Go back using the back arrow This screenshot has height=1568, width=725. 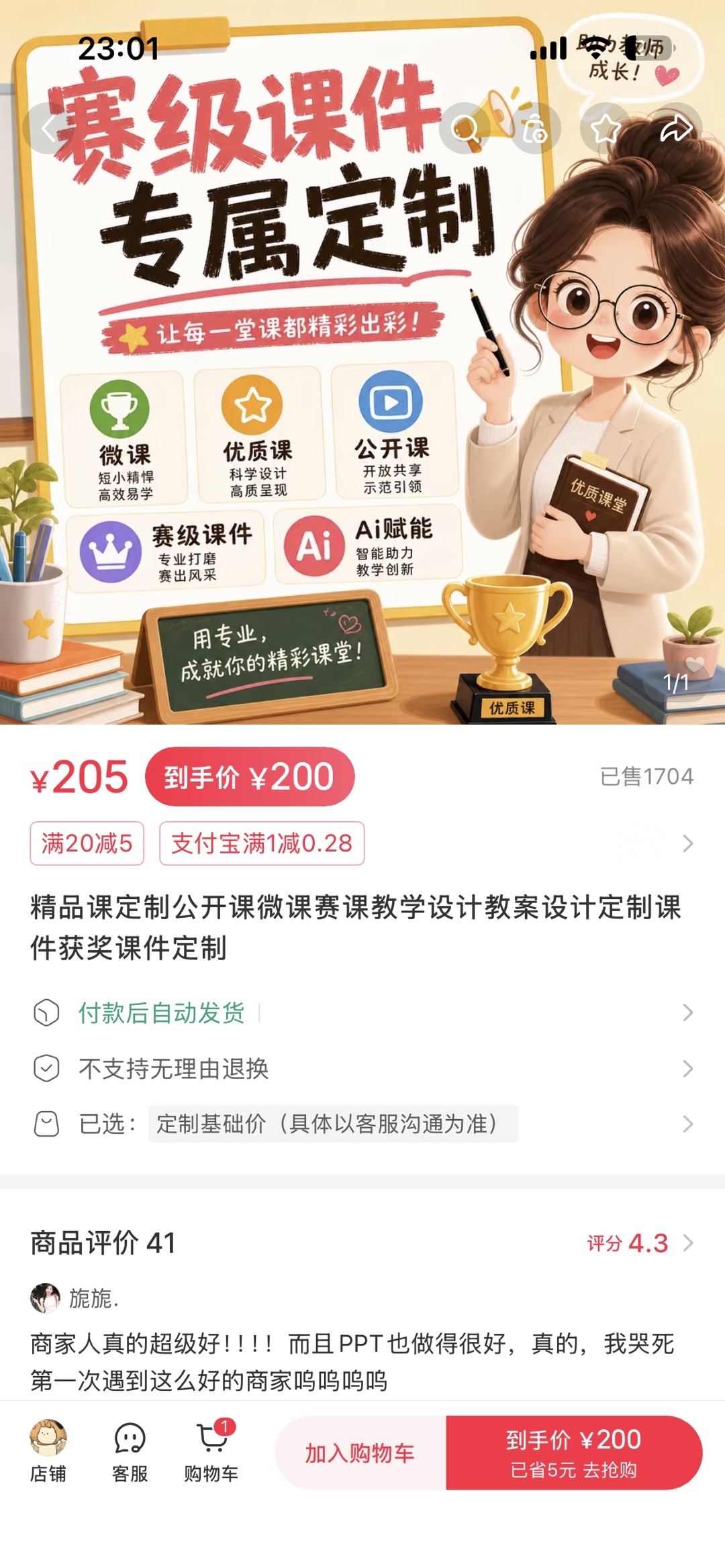[x=48, y=128]
